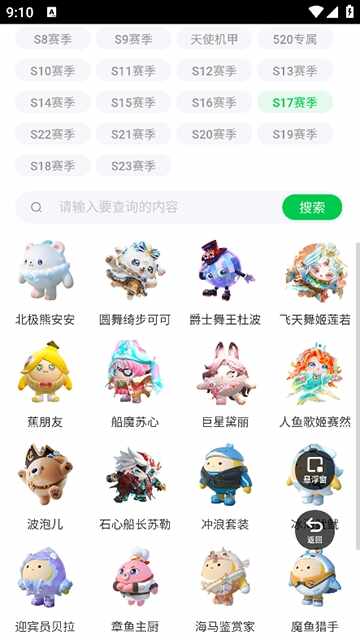Select the S22赛季 chip
This screenshot has width=360, height=640.
(x=53, y=134)
